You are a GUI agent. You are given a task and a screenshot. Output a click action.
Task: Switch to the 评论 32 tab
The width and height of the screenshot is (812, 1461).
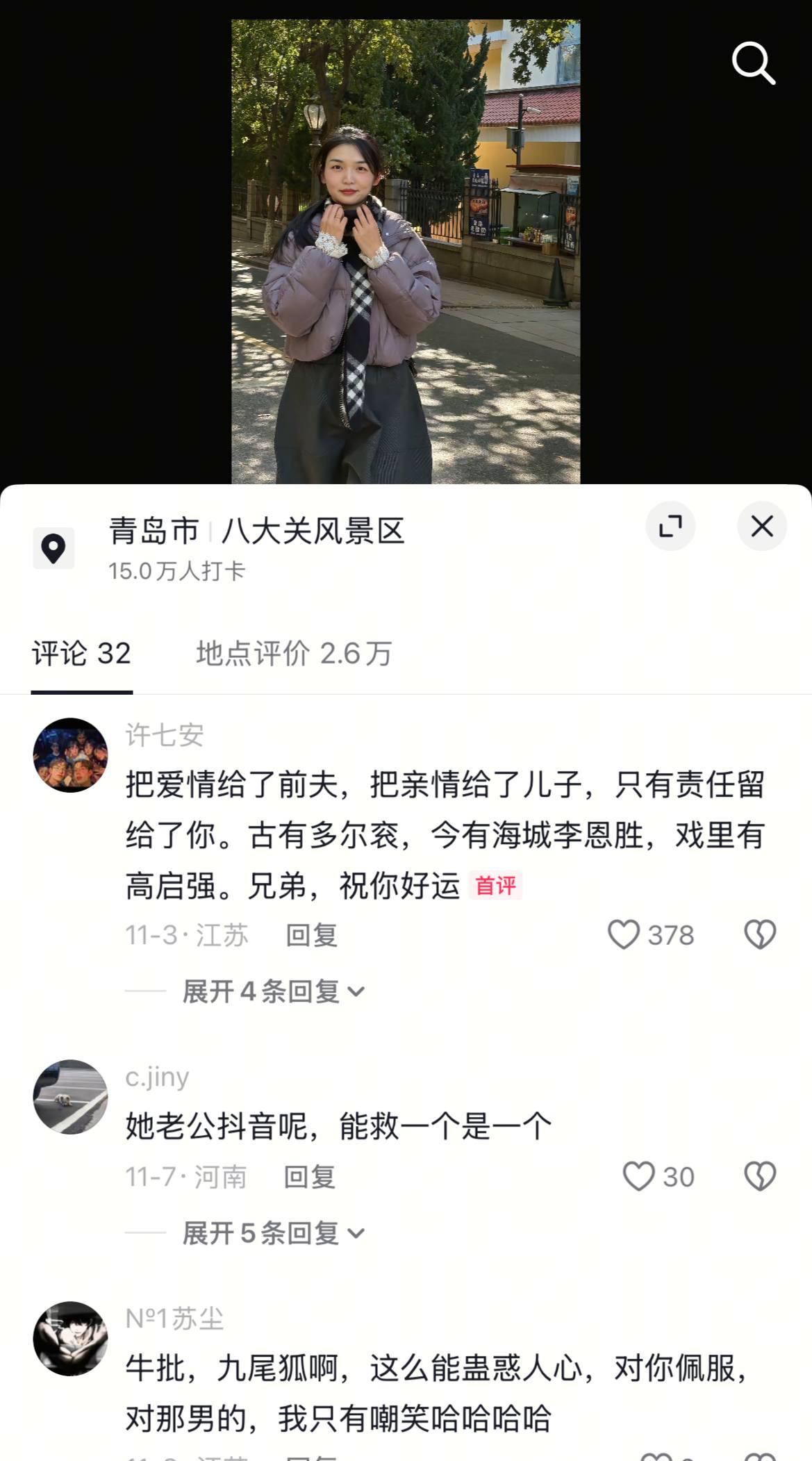(81, 654)
